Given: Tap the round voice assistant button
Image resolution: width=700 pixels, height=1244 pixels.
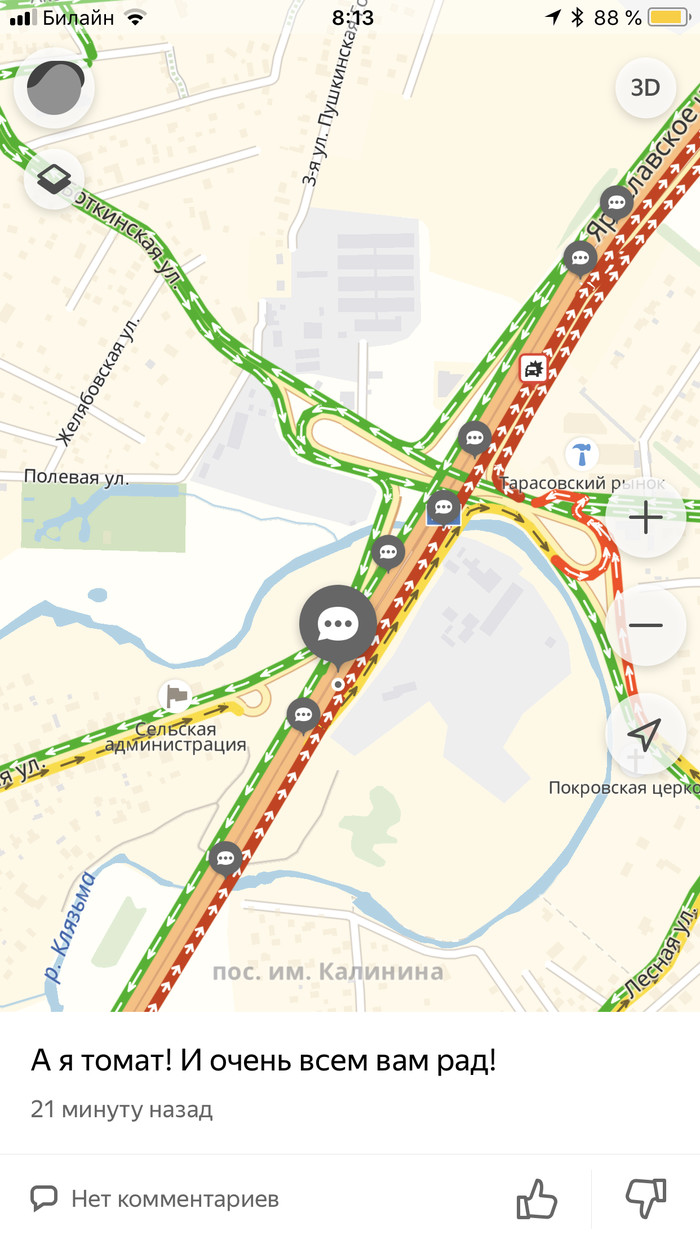Looking at the screenshot, I should pyautogui.click(x=54, y=88).
